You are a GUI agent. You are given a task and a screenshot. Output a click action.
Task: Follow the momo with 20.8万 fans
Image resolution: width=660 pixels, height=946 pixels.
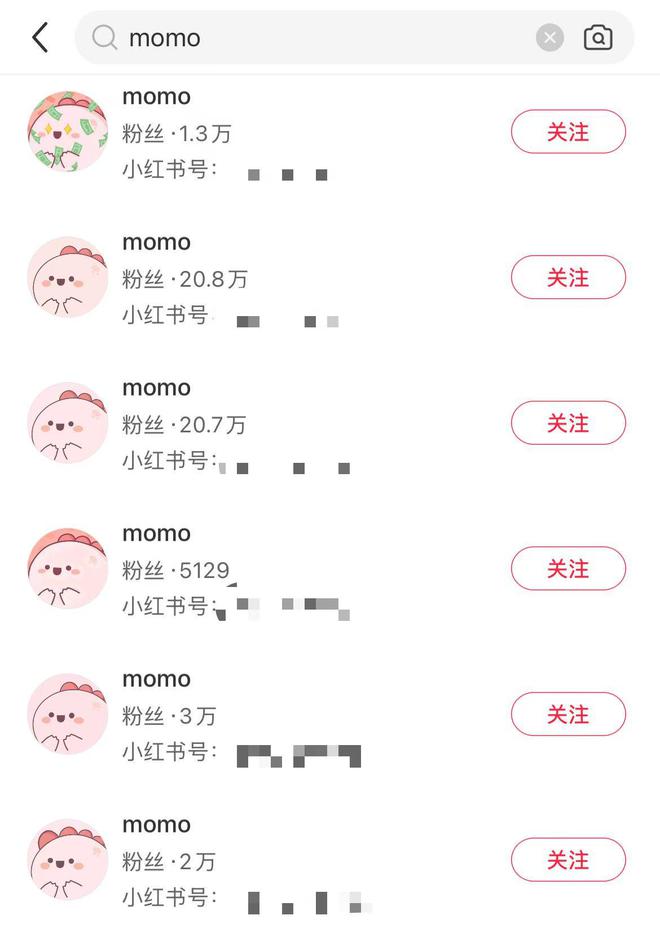(568, 278)
